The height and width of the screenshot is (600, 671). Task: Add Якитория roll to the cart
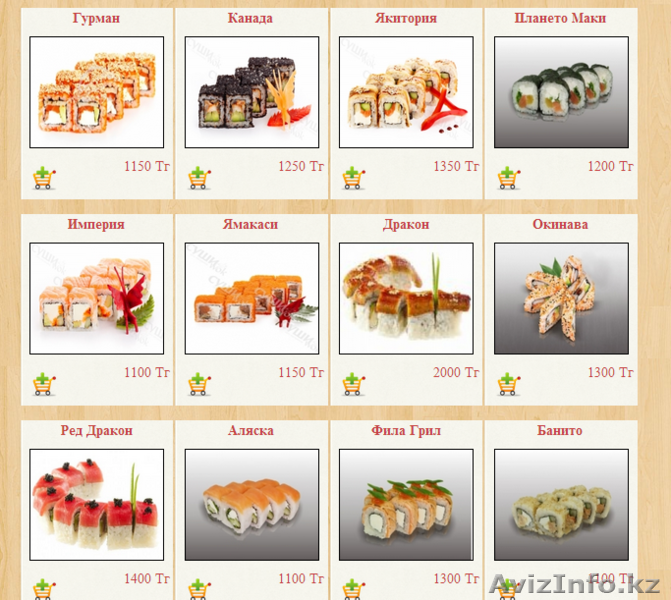353,179
